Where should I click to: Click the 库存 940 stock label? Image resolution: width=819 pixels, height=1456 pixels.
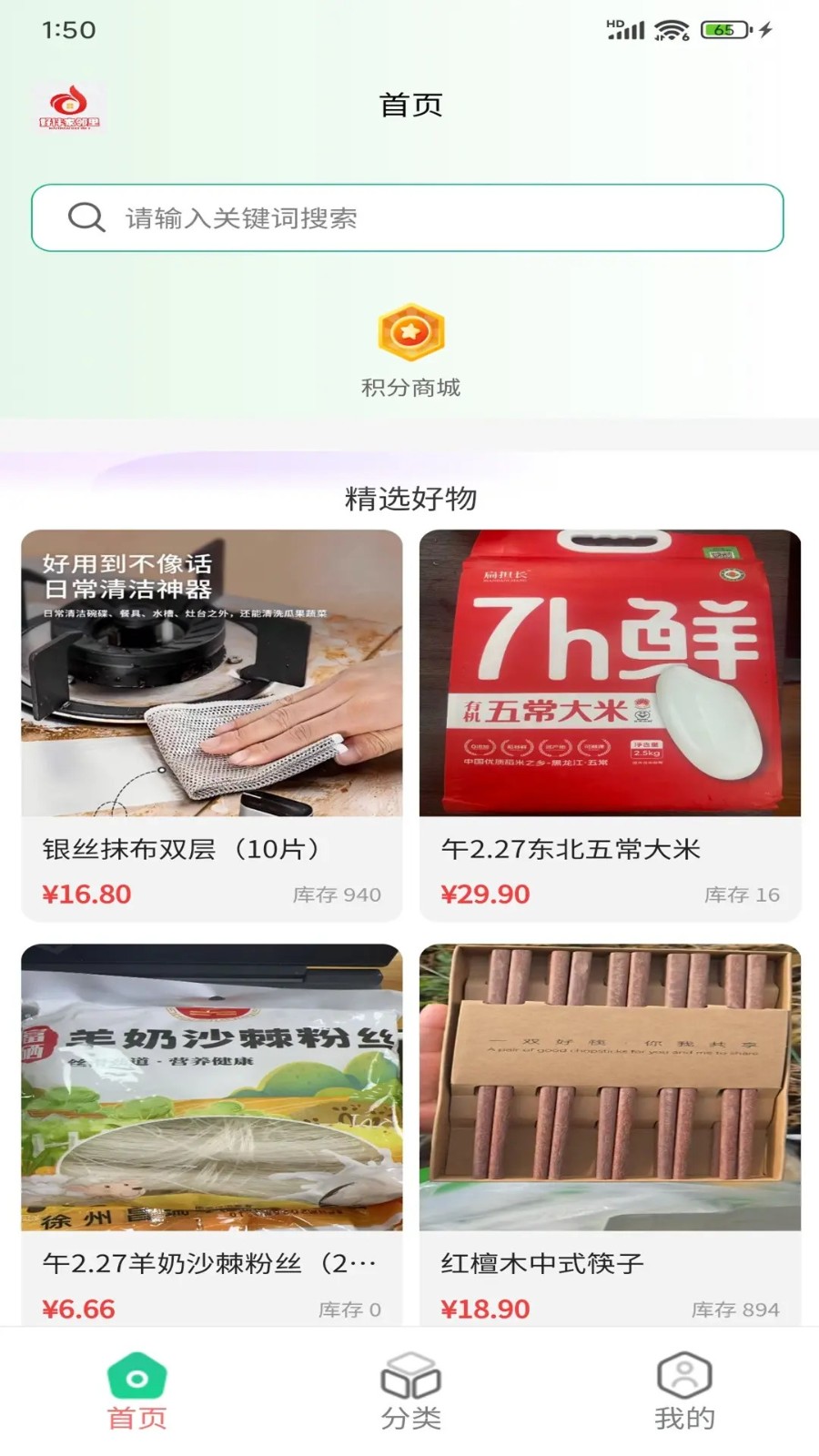[339, 894]
